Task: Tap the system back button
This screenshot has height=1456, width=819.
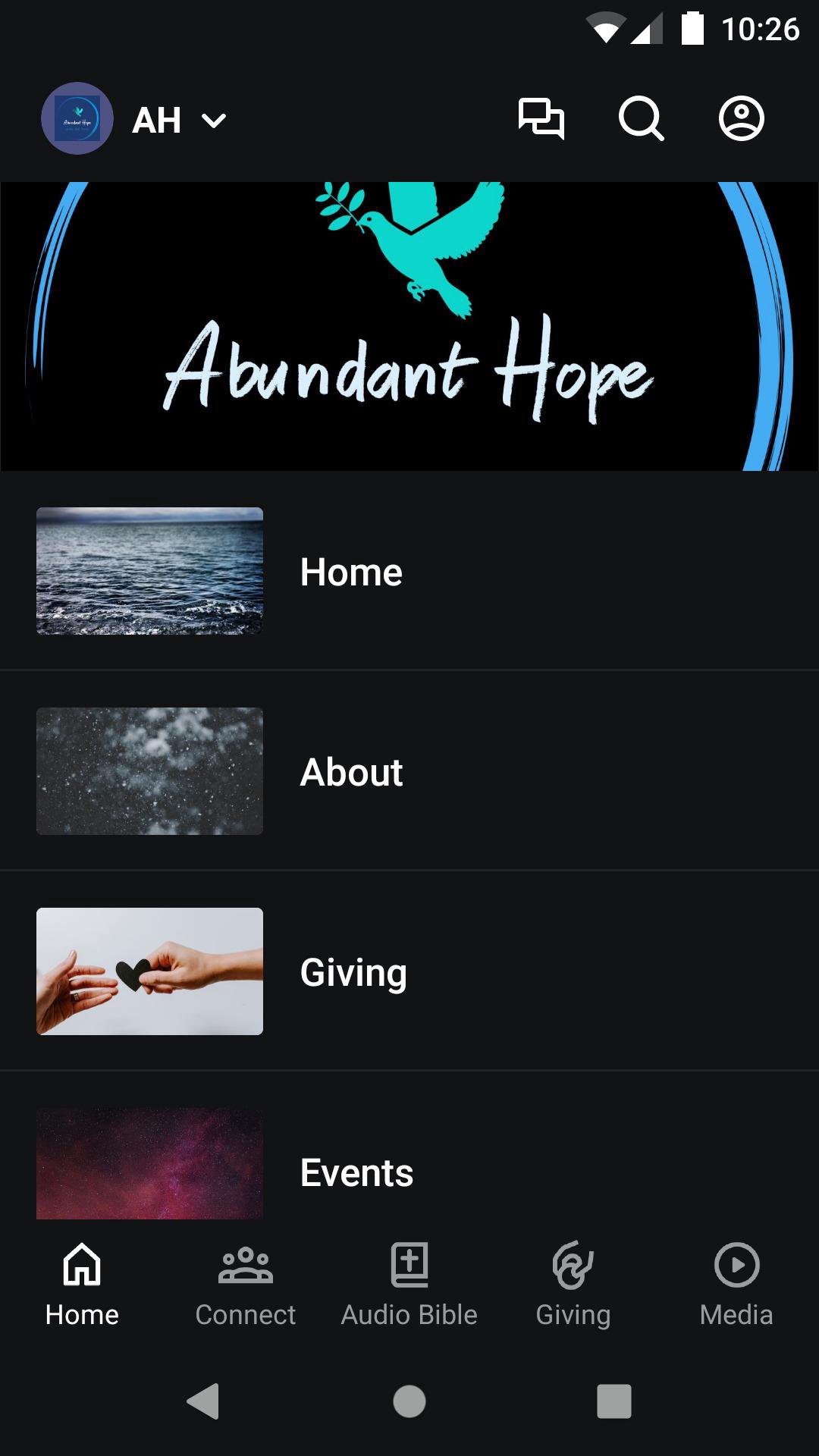Action: (203, 1401)
